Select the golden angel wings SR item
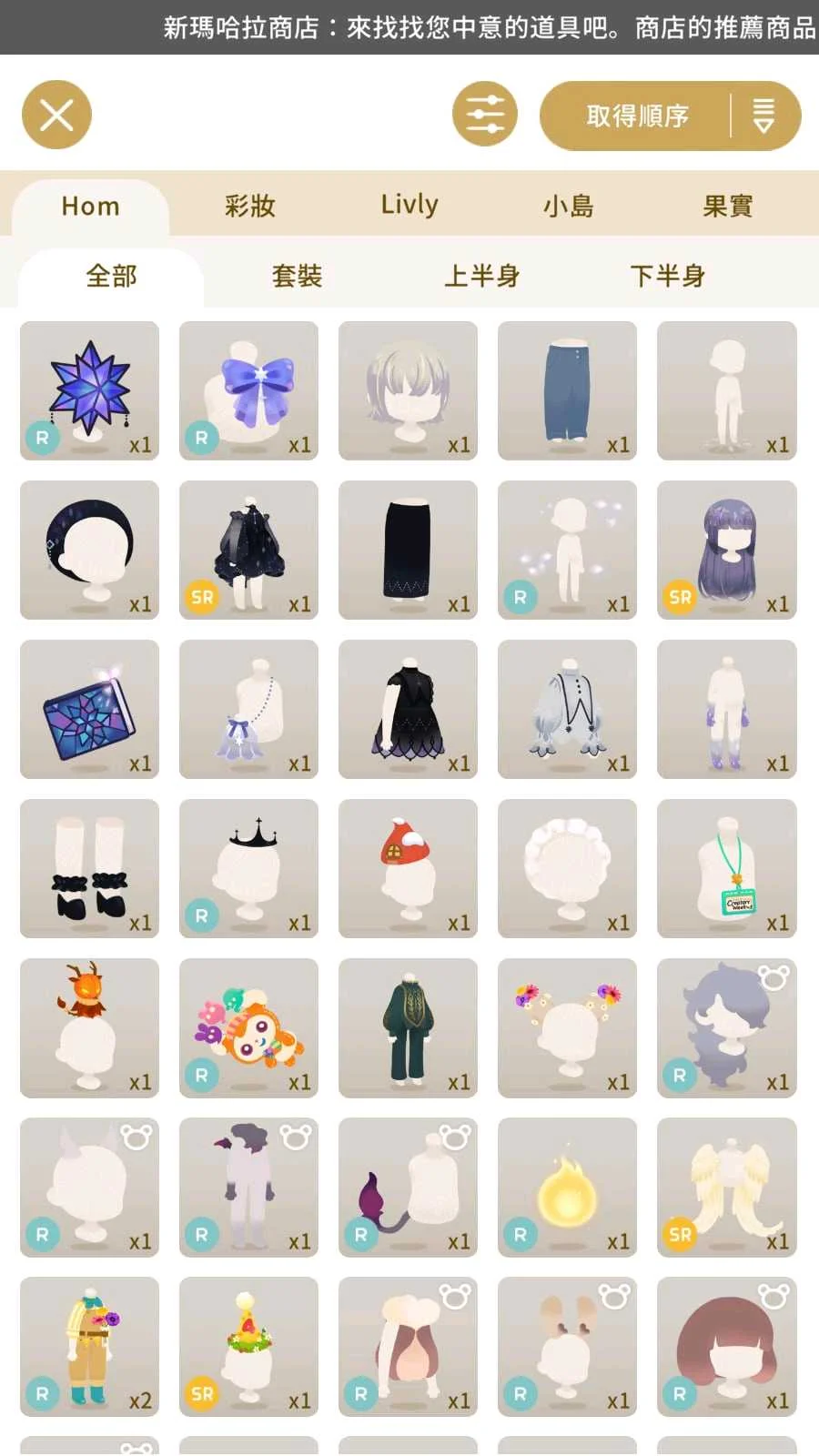 coord(726,1187)
